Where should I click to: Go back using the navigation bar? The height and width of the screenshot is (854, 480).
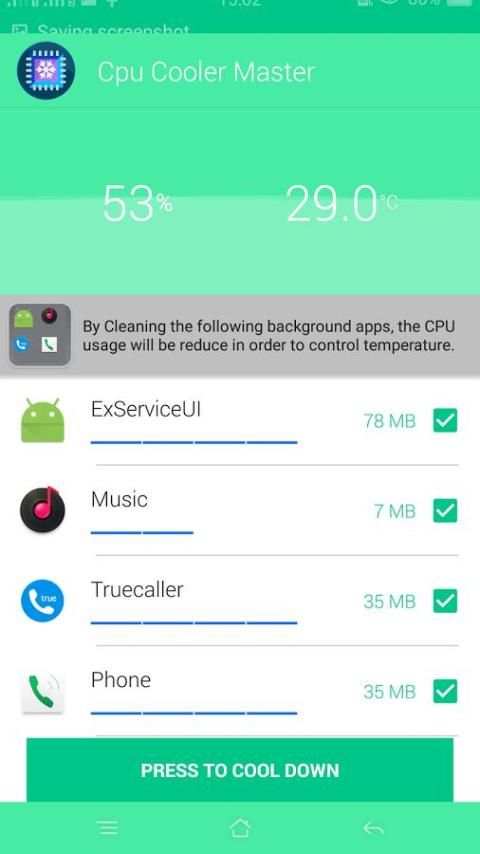[x=374, y=828]
